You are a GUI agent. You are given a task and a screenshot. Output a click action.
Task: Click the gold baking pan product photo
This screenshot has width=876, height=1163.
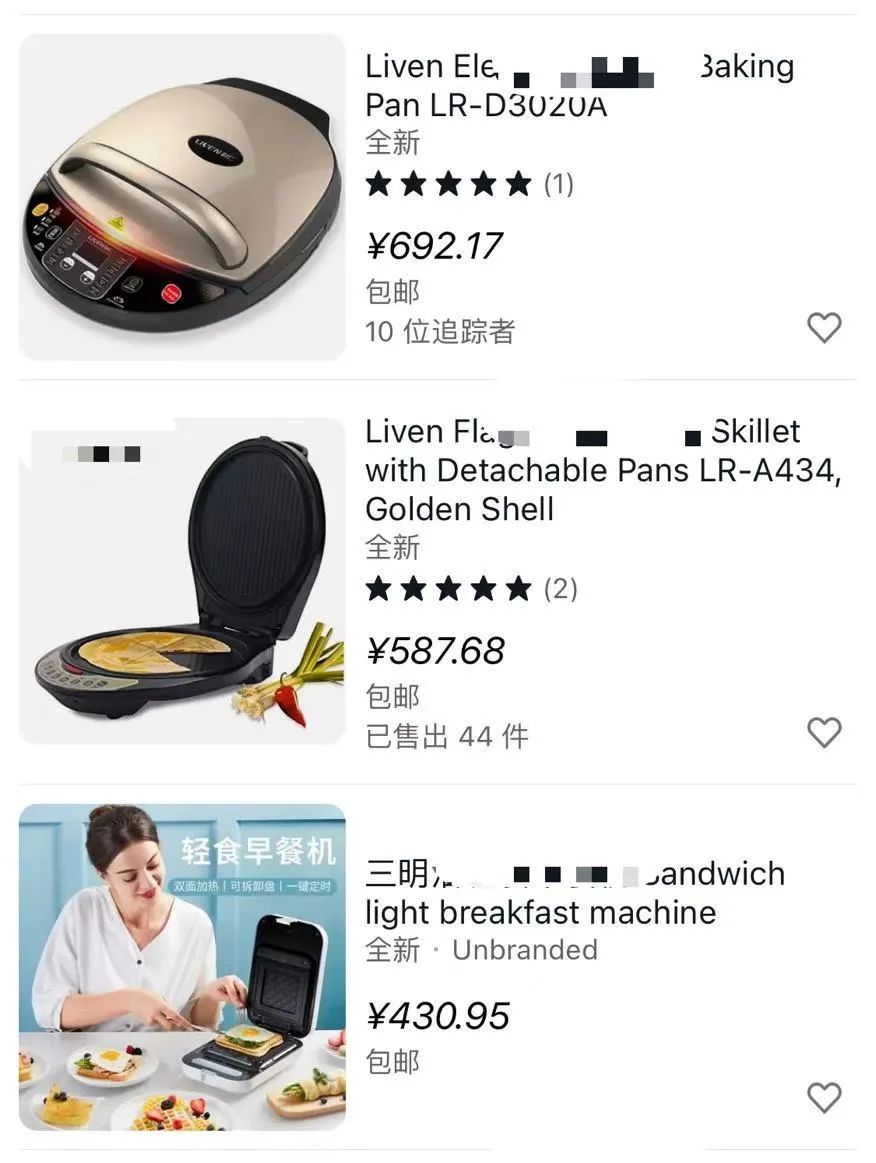click(183, 197)
